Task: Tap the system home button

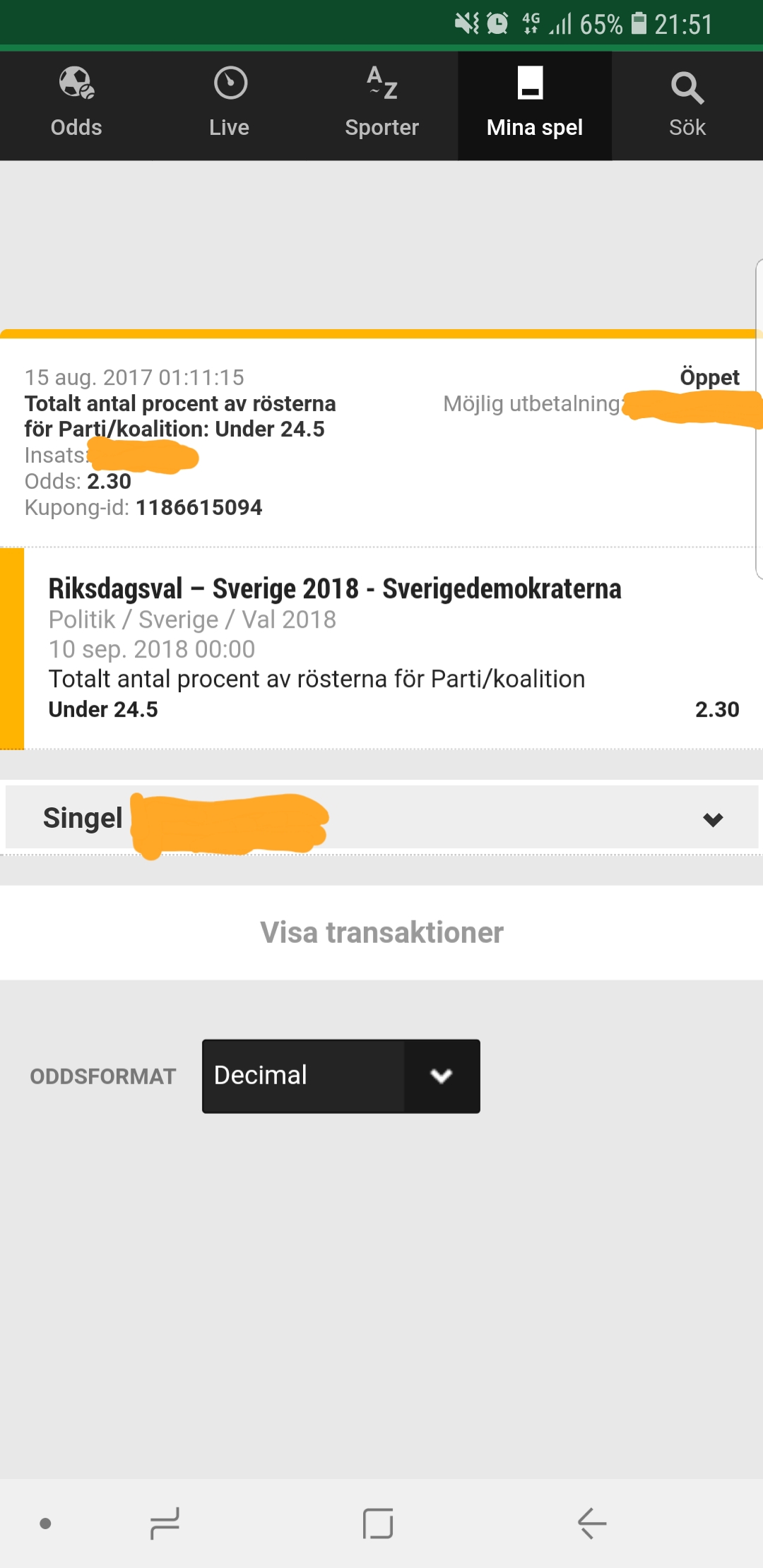Action: (x=378, y=1524)
